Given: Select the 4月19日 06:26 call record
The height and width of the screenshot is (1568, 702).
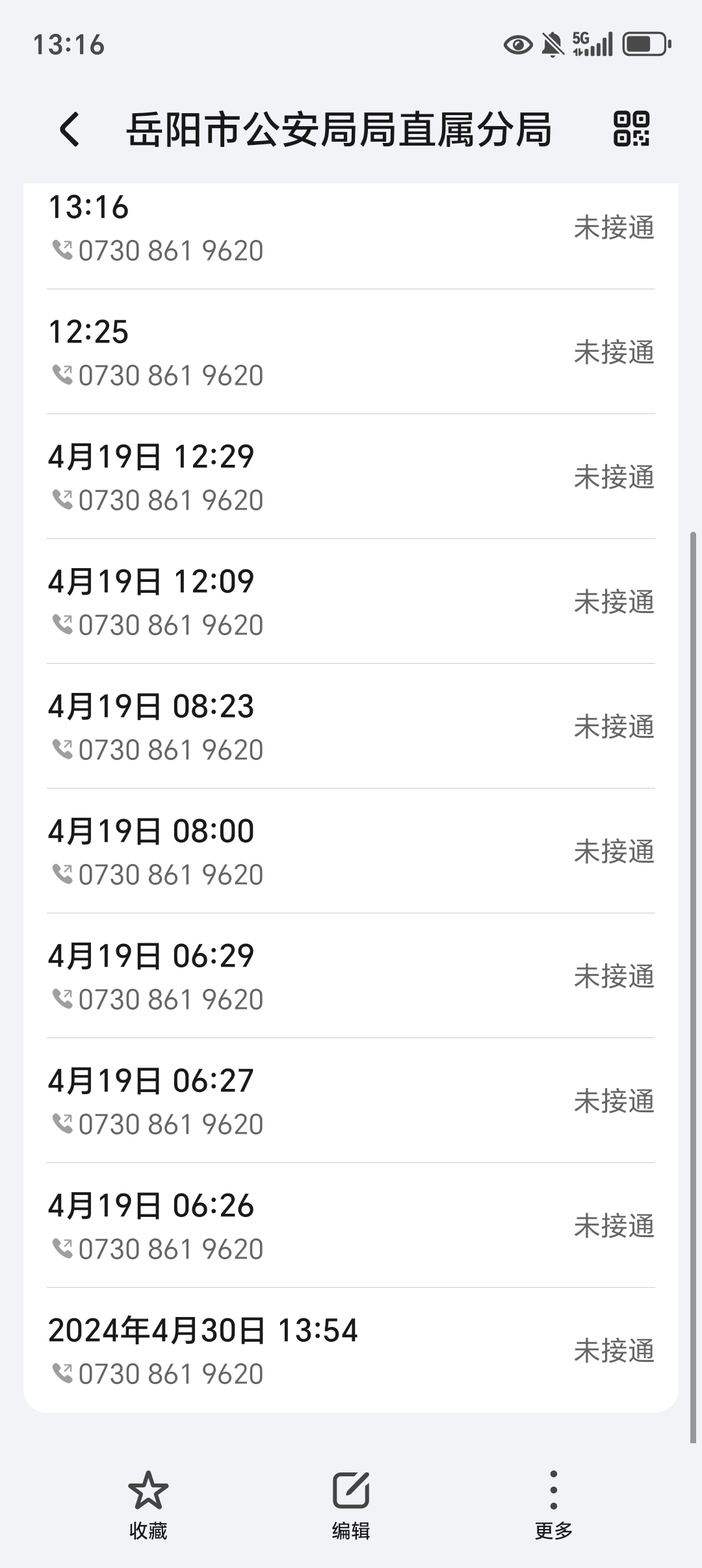Looking at the screenshot, I should (351, 1226).
